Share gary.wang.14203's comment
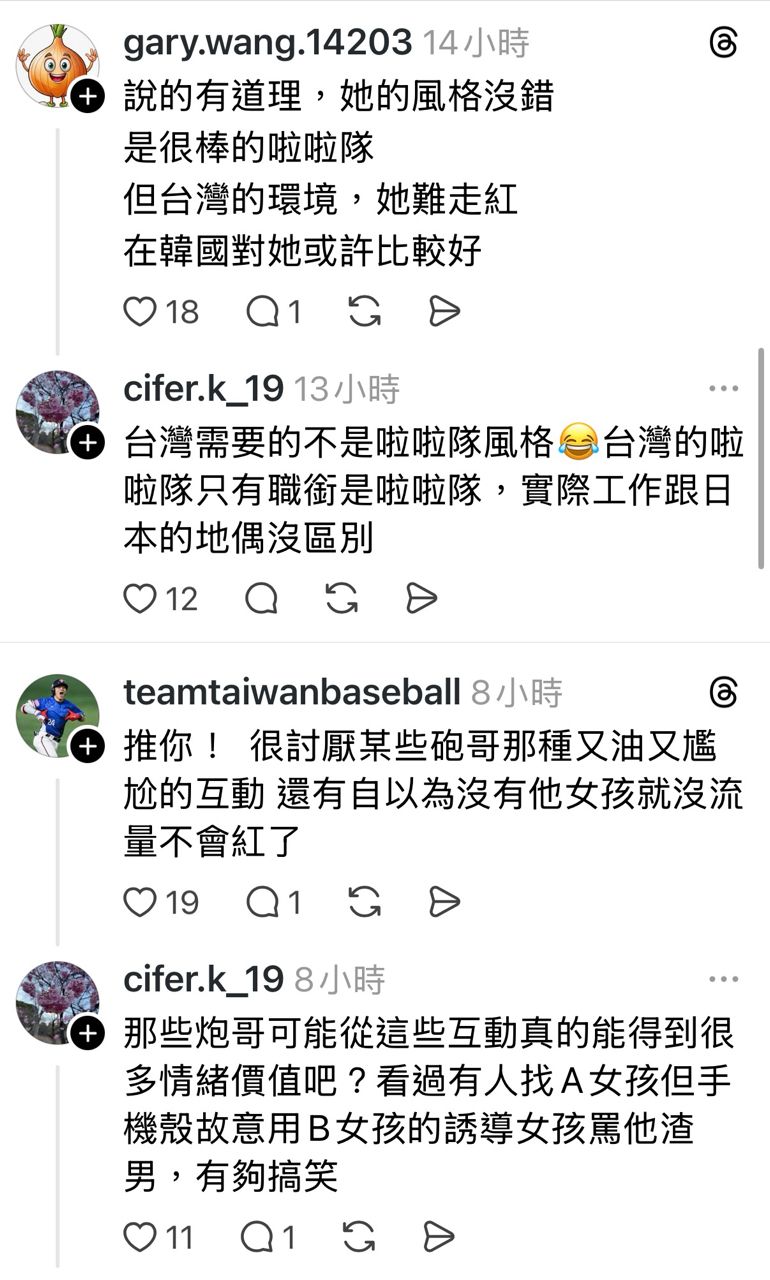Screen dimensions: 770x1280 tap(443, 312)
